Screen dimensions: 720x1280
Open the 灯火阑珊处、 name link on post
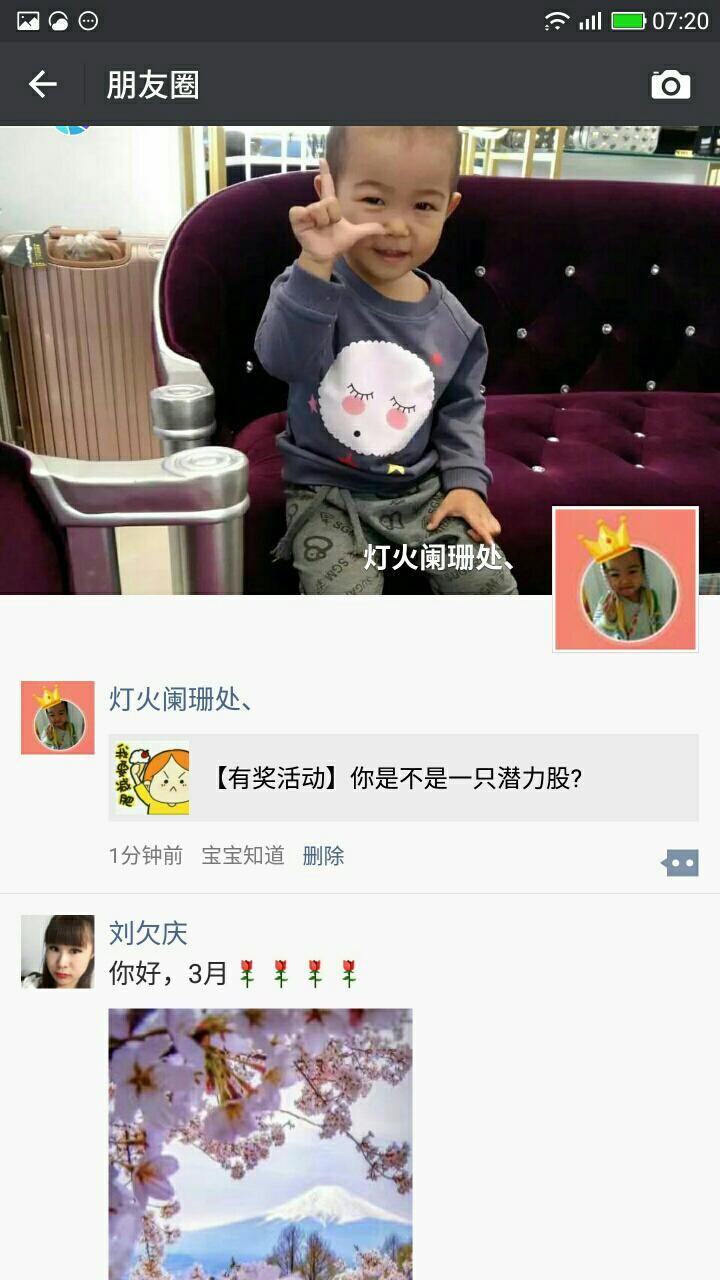(x=180, y=699)
